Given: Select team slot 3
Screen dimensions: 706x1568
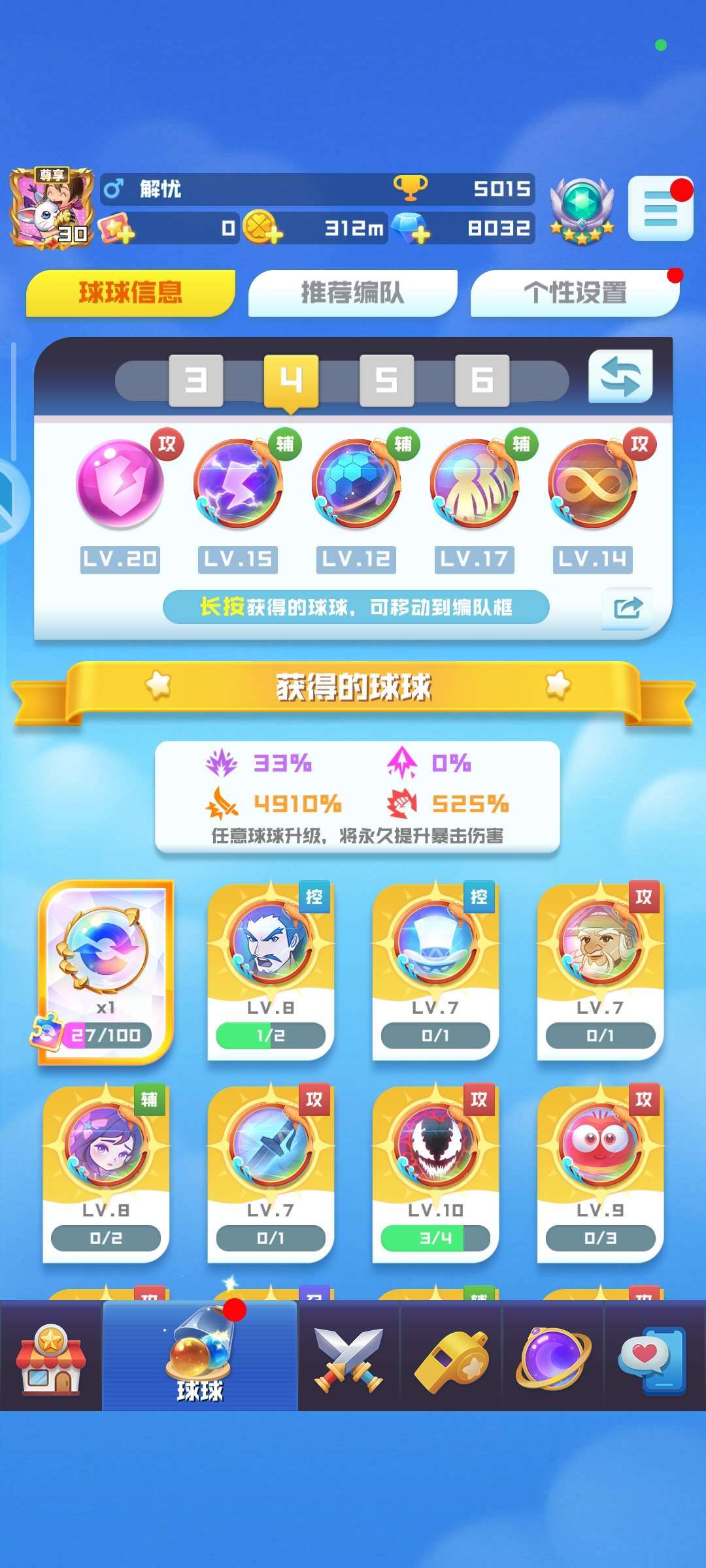Looking at the screenshot, I should tap(195, 380).
